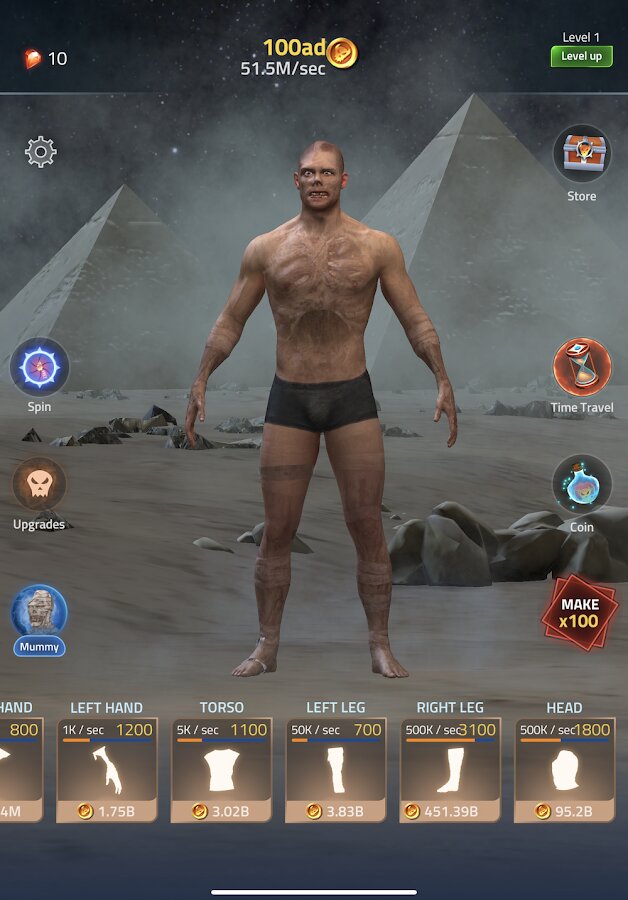Select the Mummy character
The image size is (628, 900).
39,612
